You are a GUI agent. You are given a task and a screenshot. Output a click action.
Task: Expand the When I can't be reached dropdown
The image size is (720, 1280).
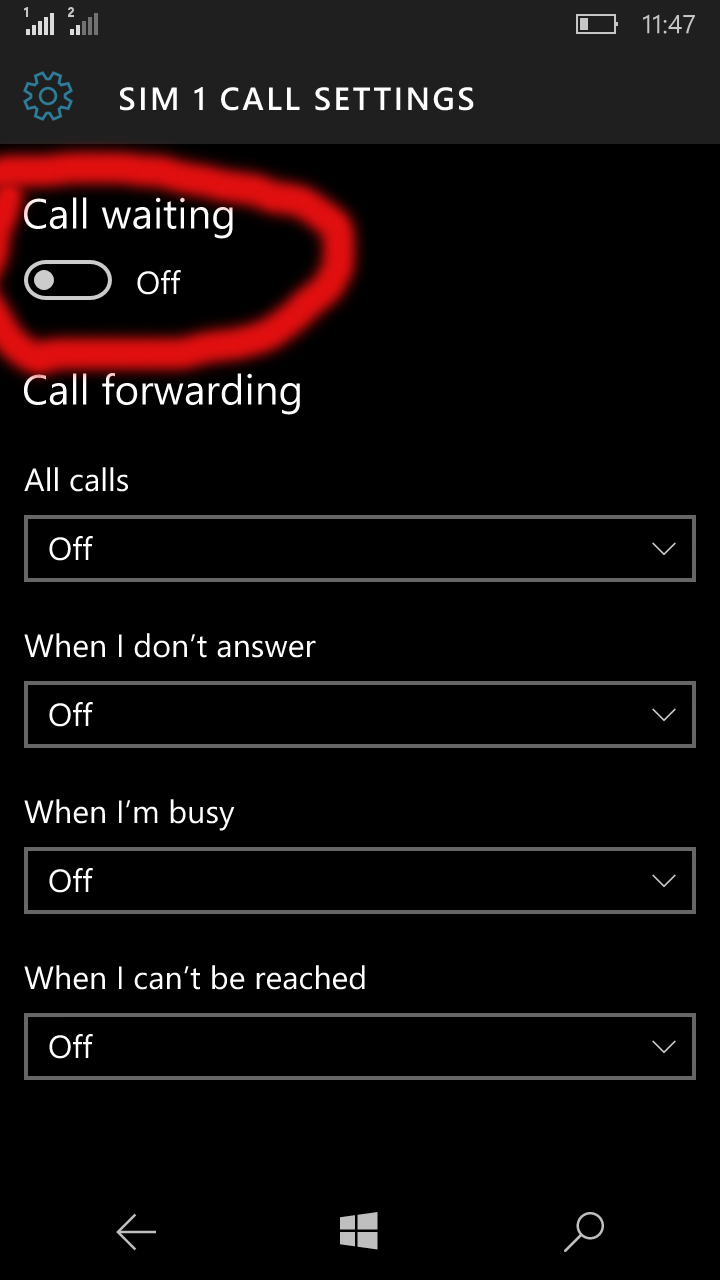[x=359, y=1046]
